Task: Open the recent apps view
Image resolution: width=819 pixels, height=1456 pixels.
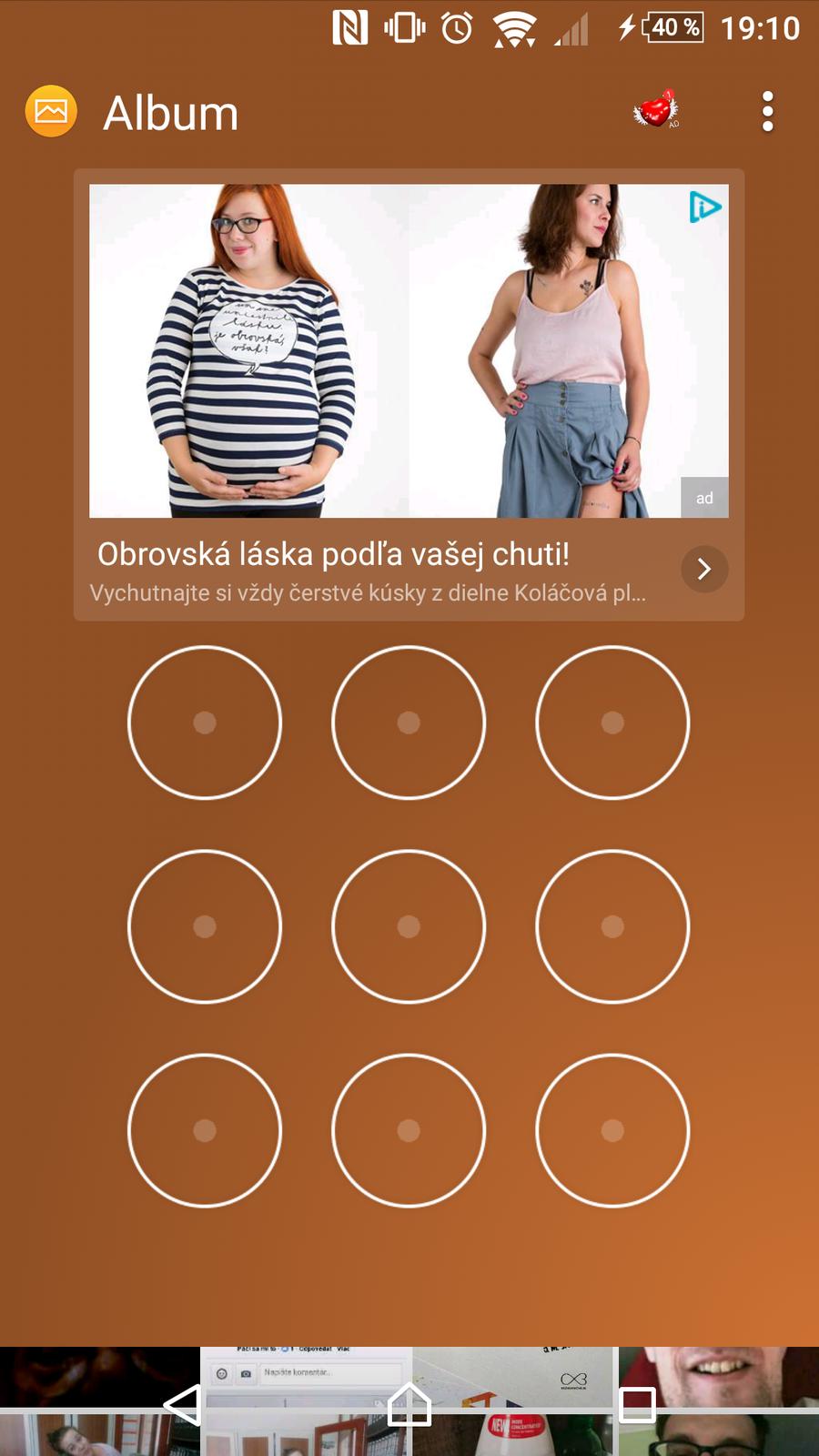Action: (637, 1405)
